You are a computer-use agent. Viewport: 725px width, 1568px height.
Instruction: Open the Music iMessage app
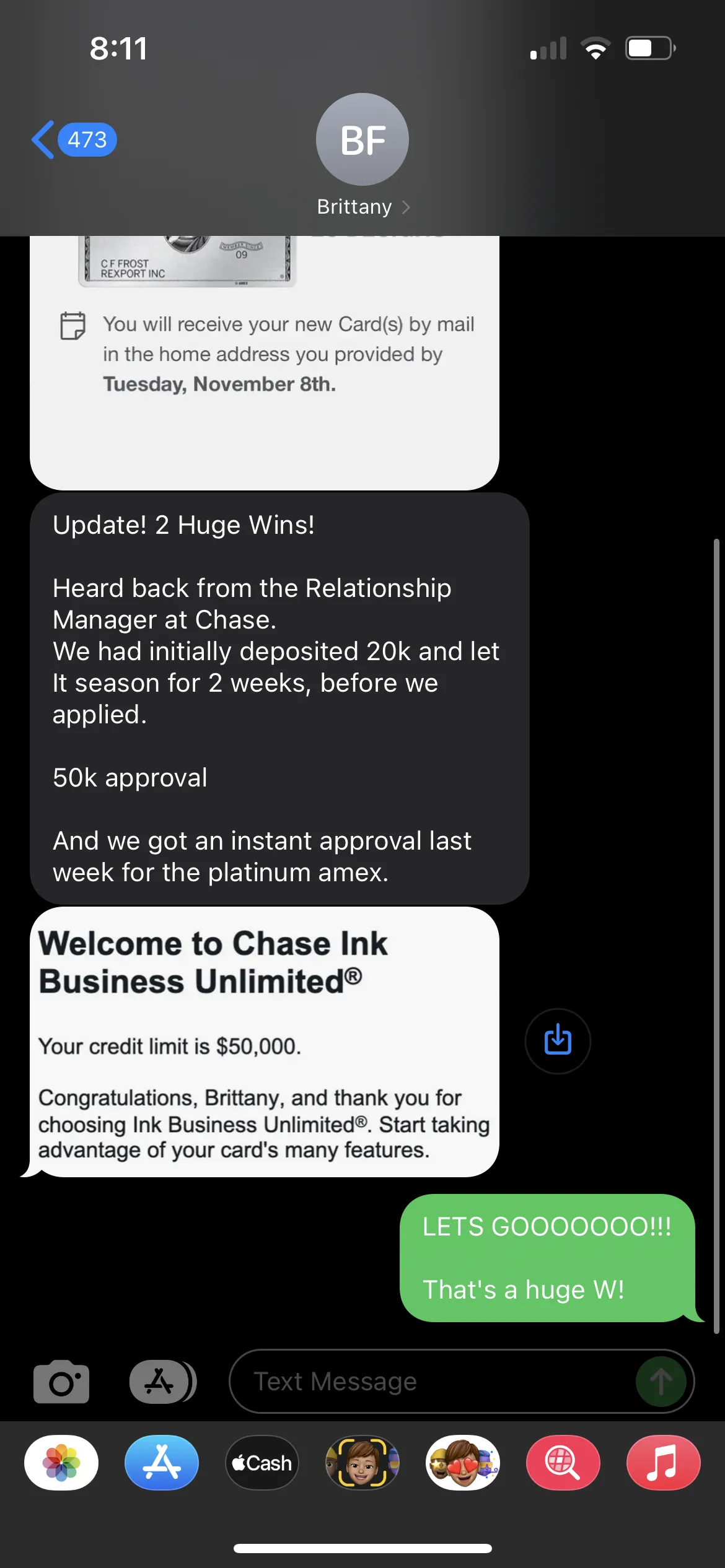tap(664, 1463)
